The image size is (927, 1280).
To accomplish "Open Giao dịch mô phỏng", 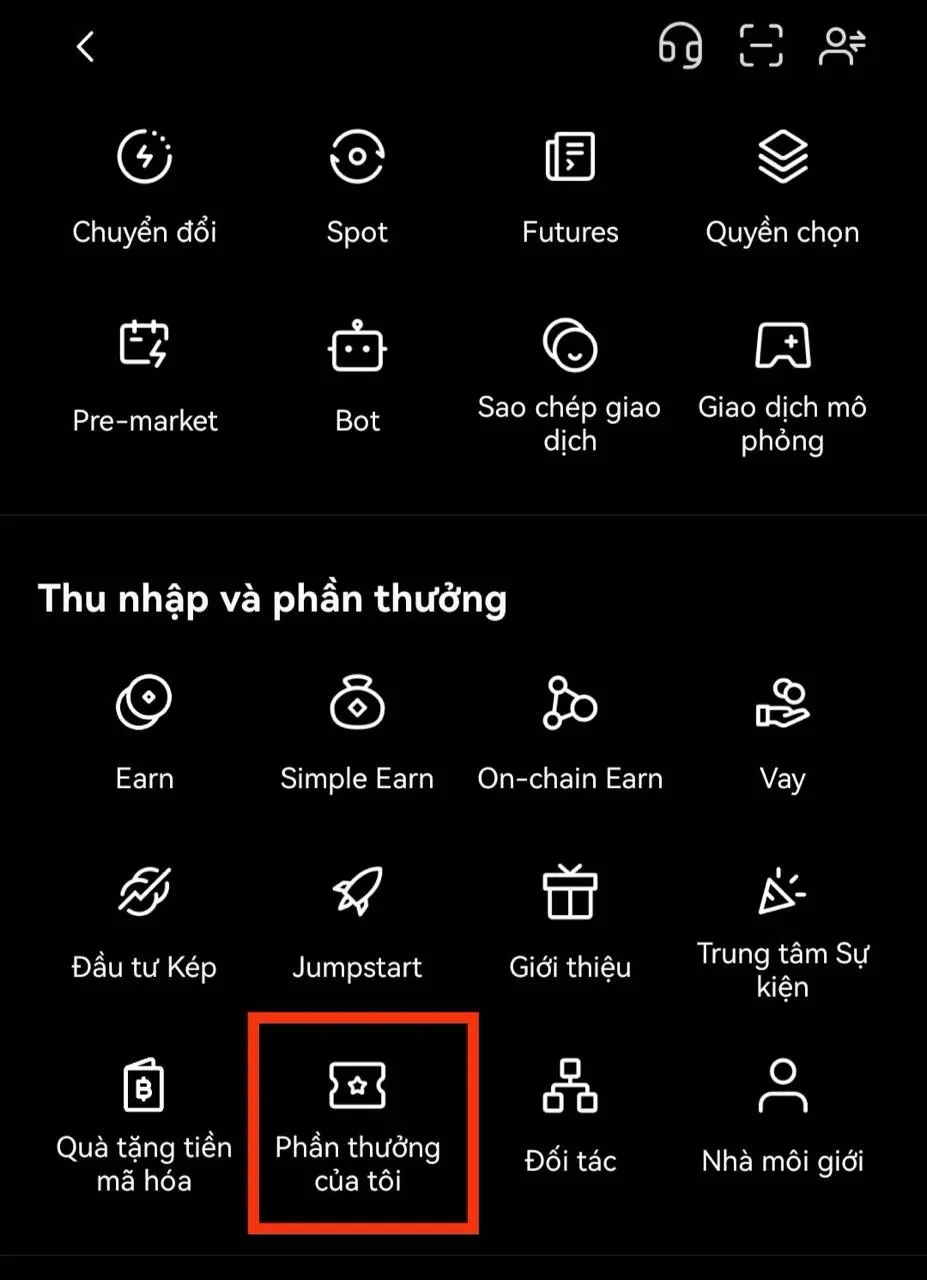I will pos(782,385).
